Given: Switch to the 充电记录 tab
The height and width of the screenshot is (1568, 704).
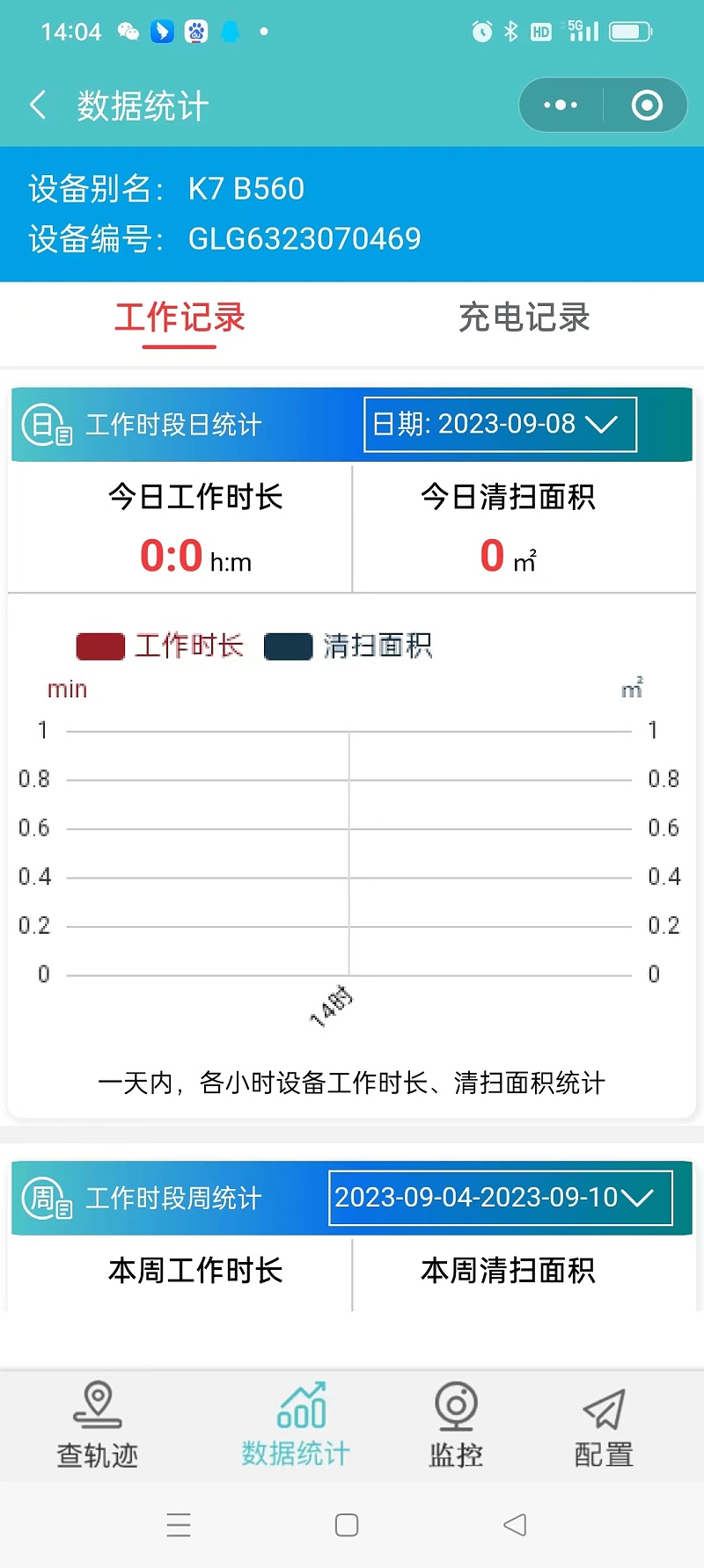Looking at the screenshot, I should tap(524, 318).
